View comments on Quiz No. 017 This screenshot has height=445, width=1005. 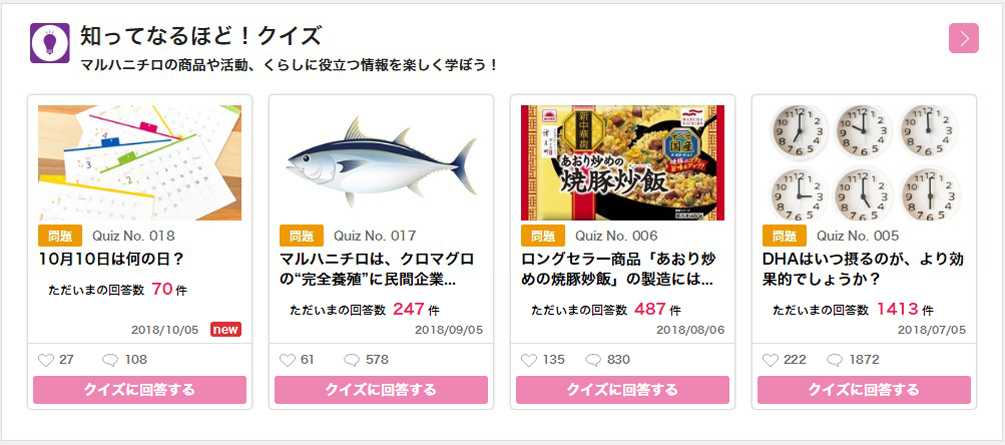352,360
